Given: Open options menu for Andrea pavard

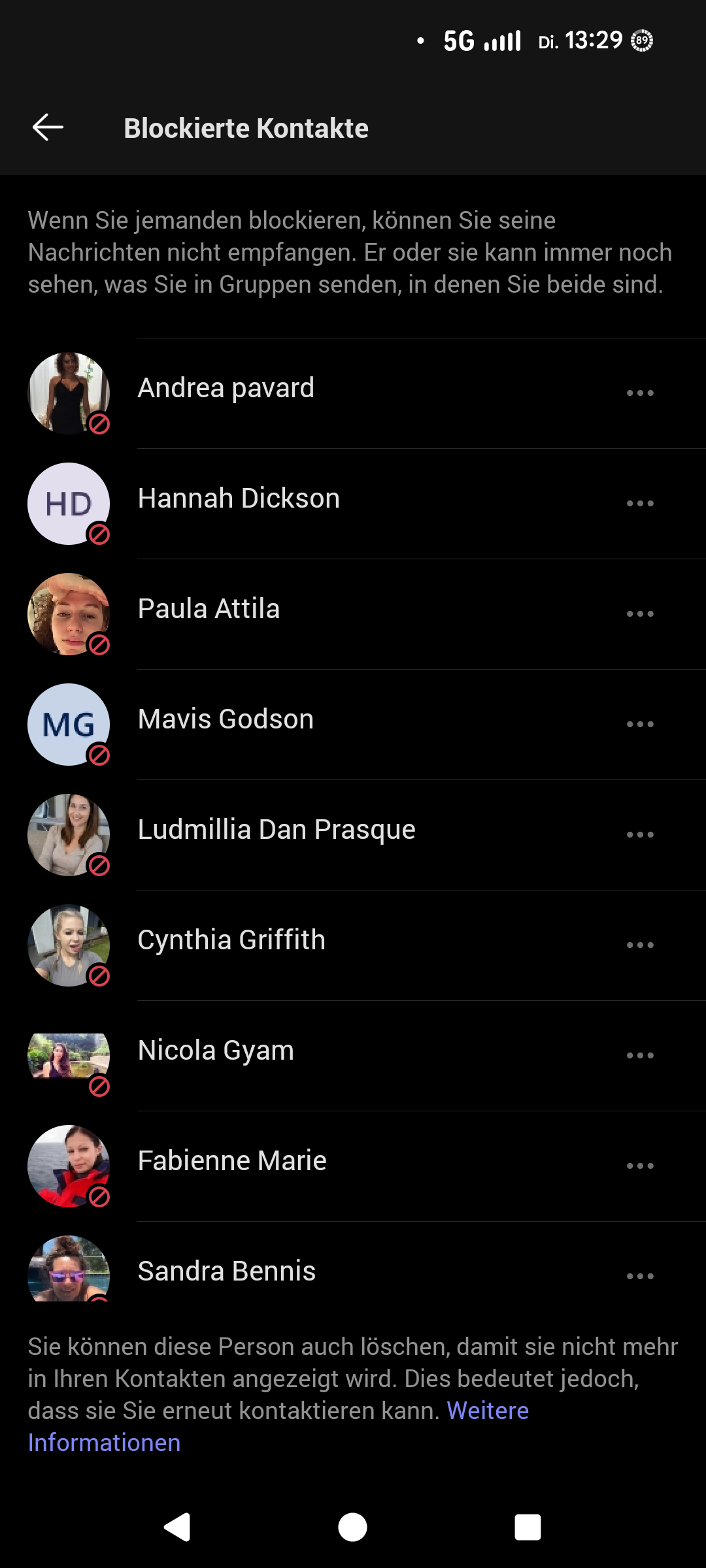Looking at the screenshot, I should [x=639, y=393].
